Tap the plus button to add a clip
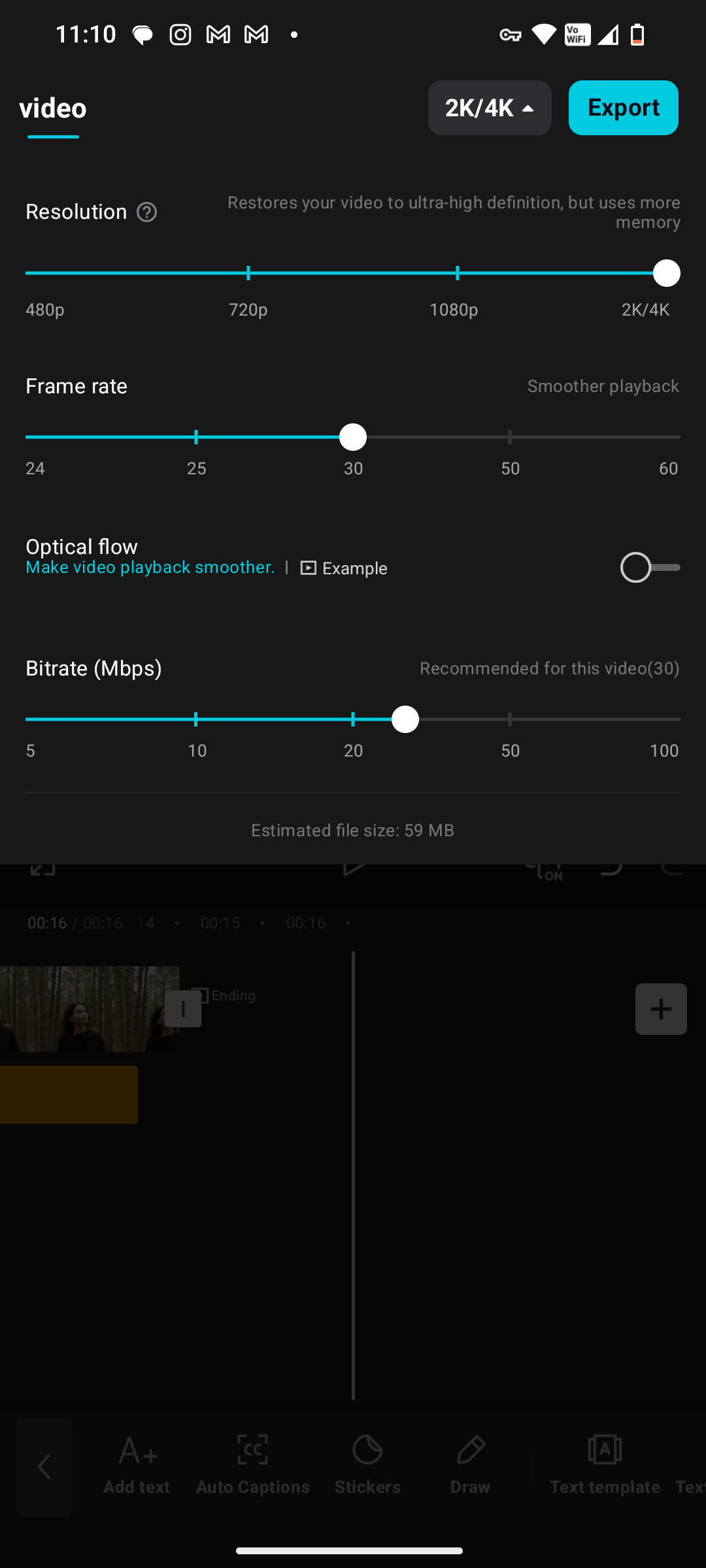 click(660, 1008)
